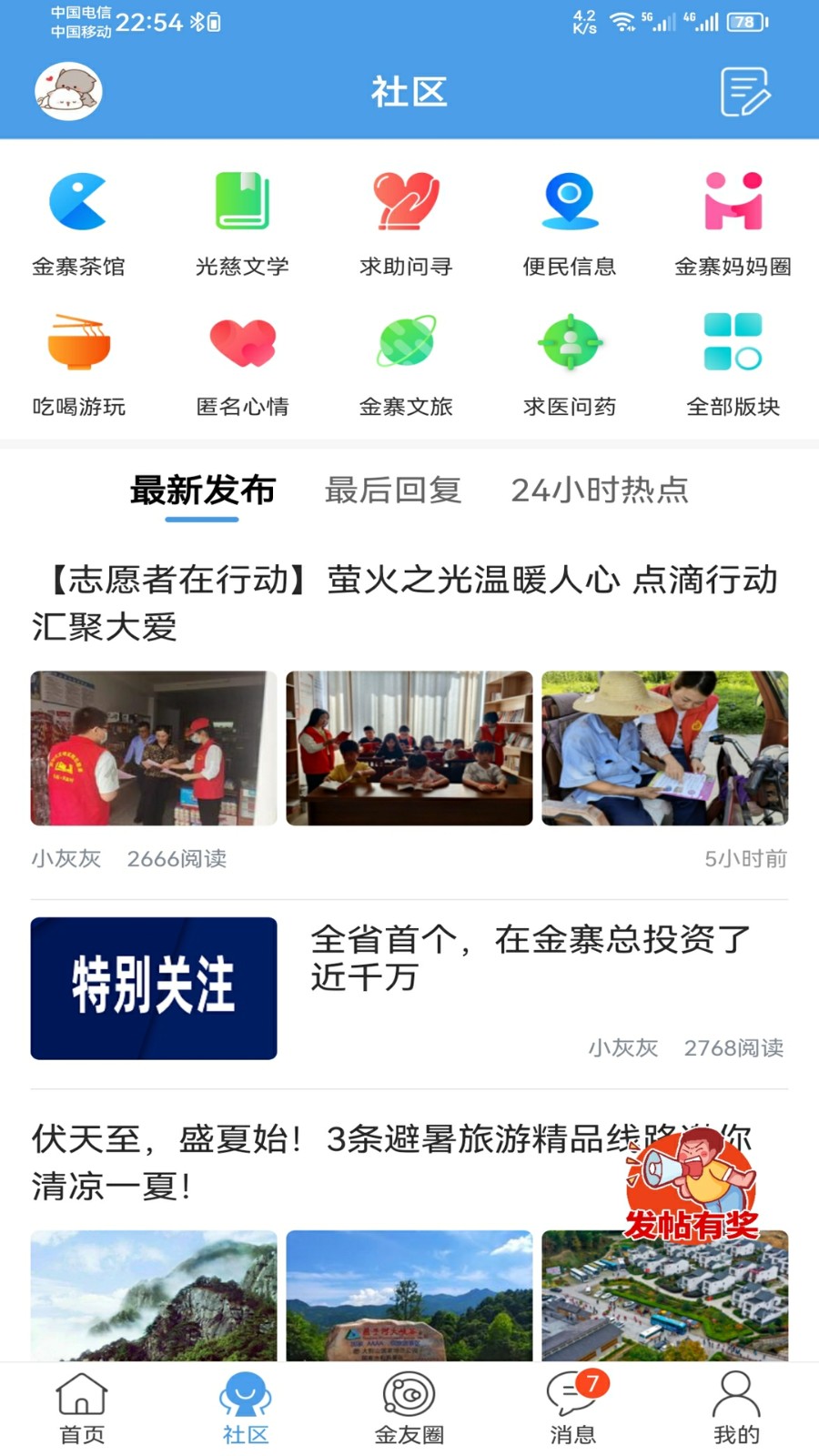Open 求助问寻 section

point(406,224)
